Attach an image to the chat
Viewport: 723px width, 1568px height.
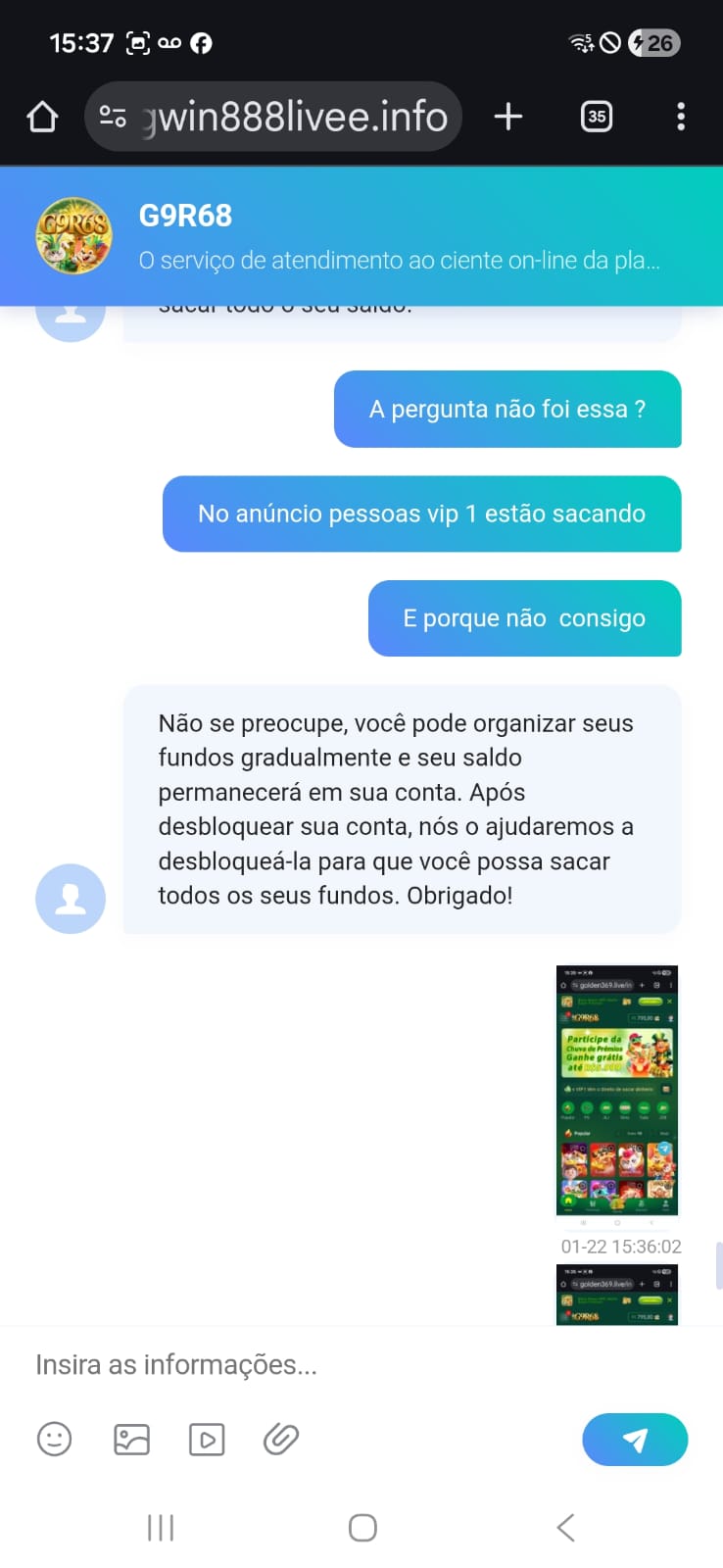tap(131, 1439)
